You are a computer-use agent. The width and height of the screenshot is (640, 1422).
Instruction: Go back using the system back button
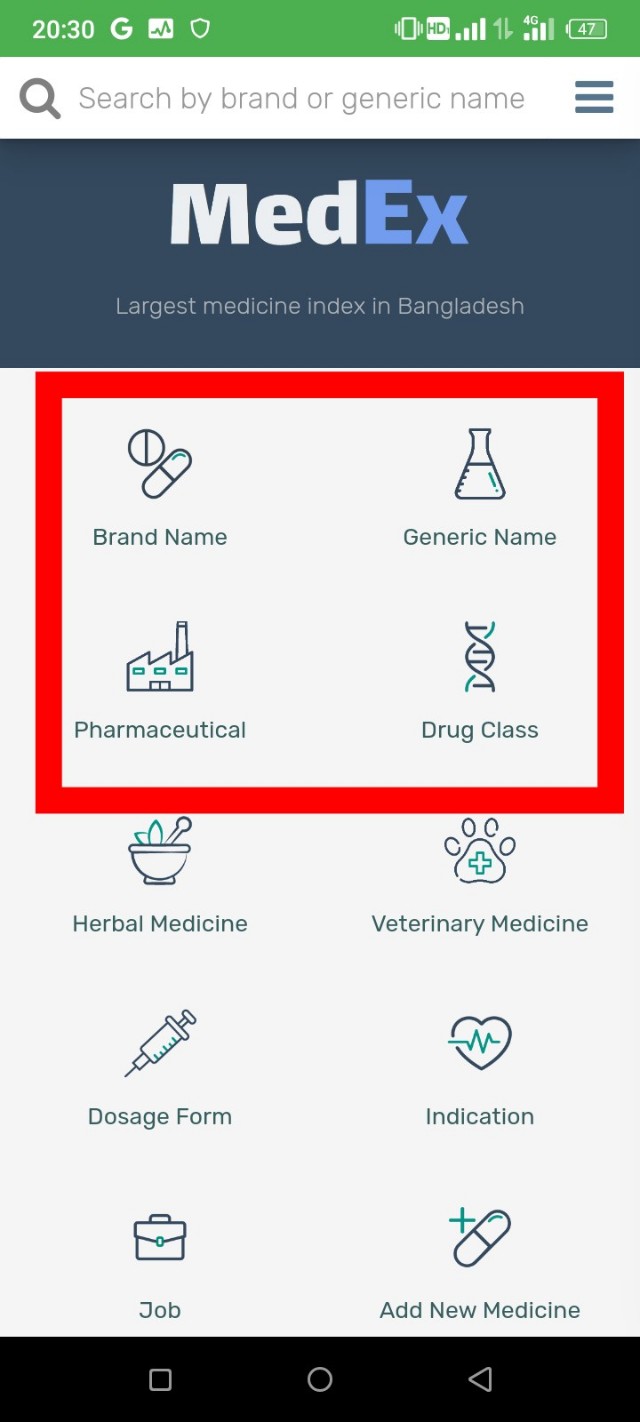(480, 1380)
